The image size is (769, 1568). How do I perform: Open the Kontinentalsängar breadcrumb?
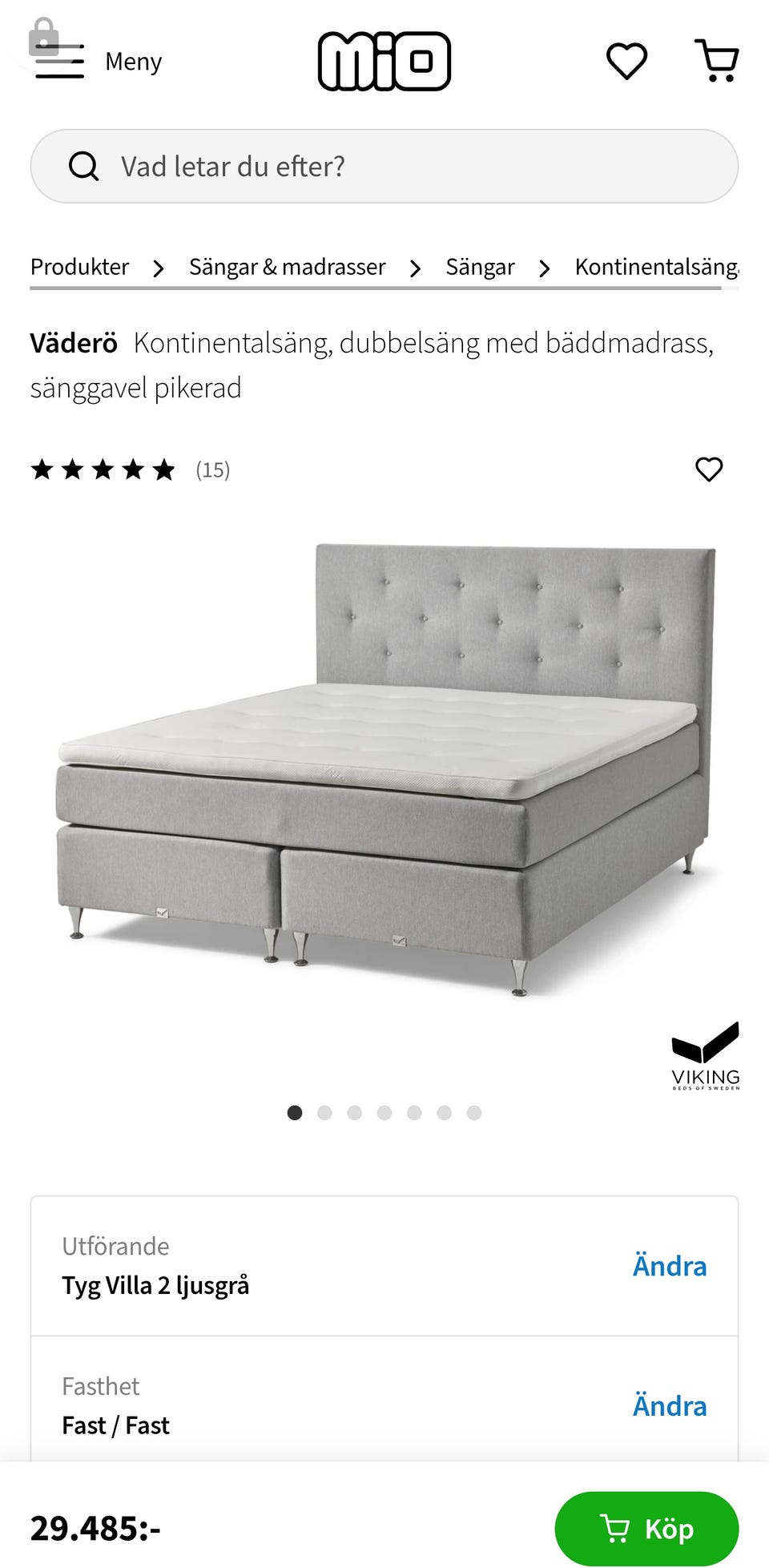point(656,267)
